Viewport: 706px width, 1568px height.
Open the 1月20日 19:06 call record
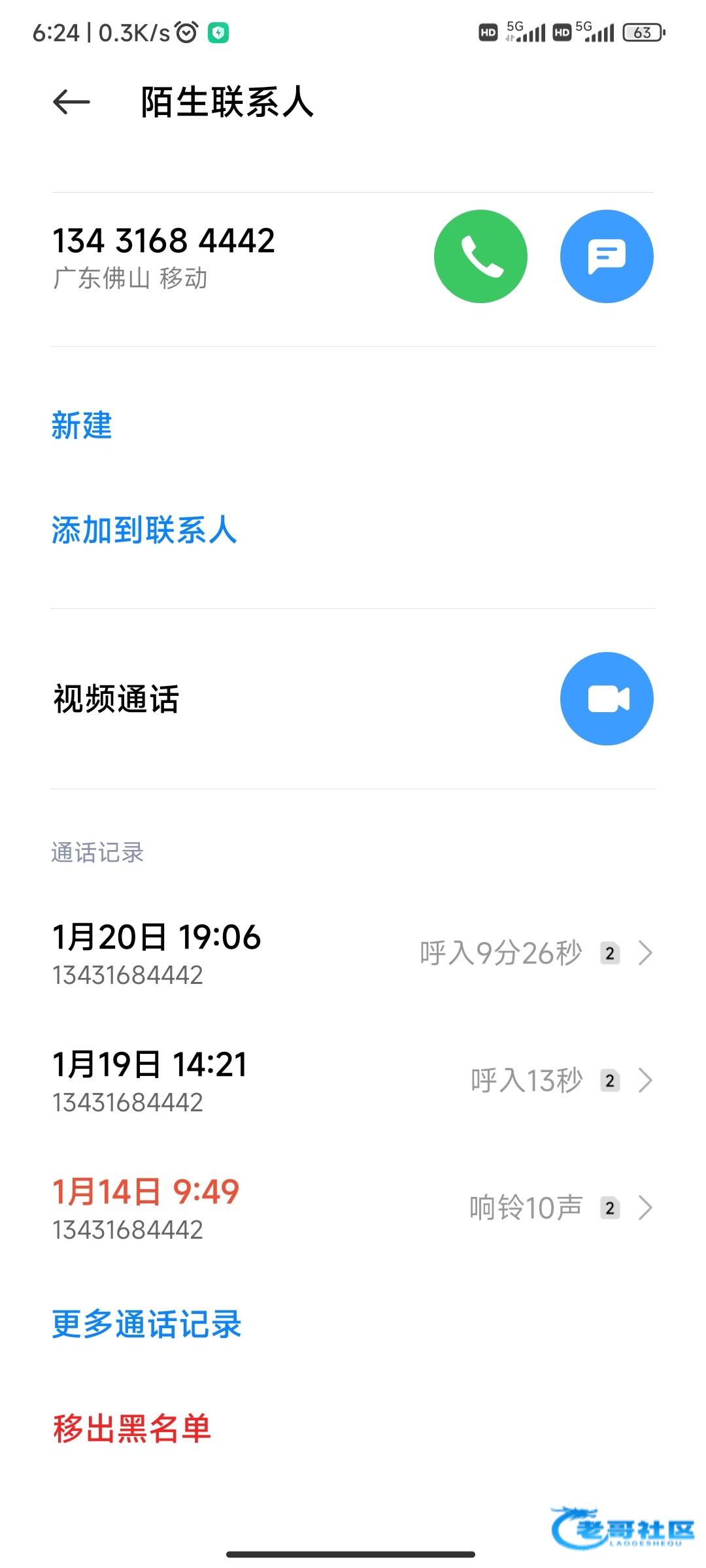[x=353, y=953]
